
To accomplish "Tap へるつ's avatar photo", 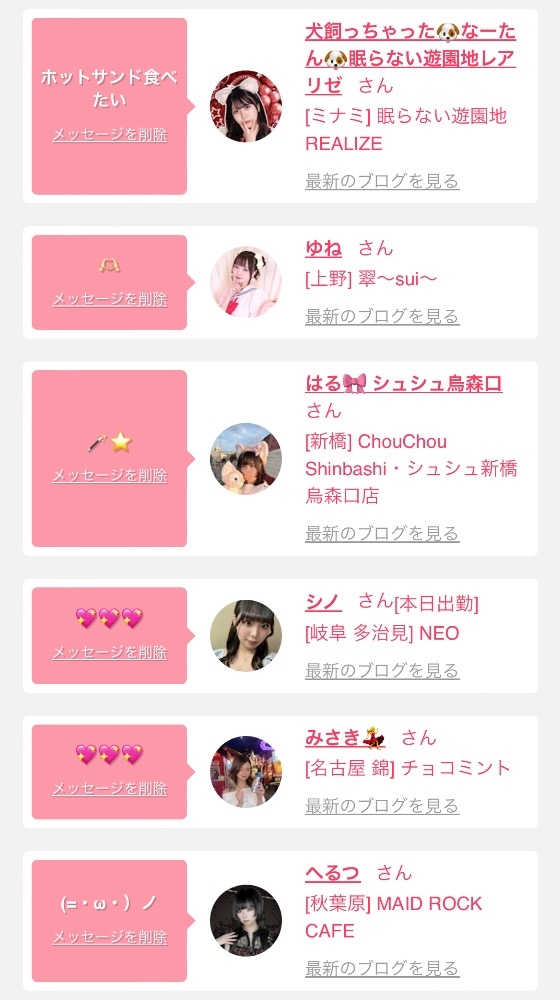I will pyautogui.click(x=246, y=920).
